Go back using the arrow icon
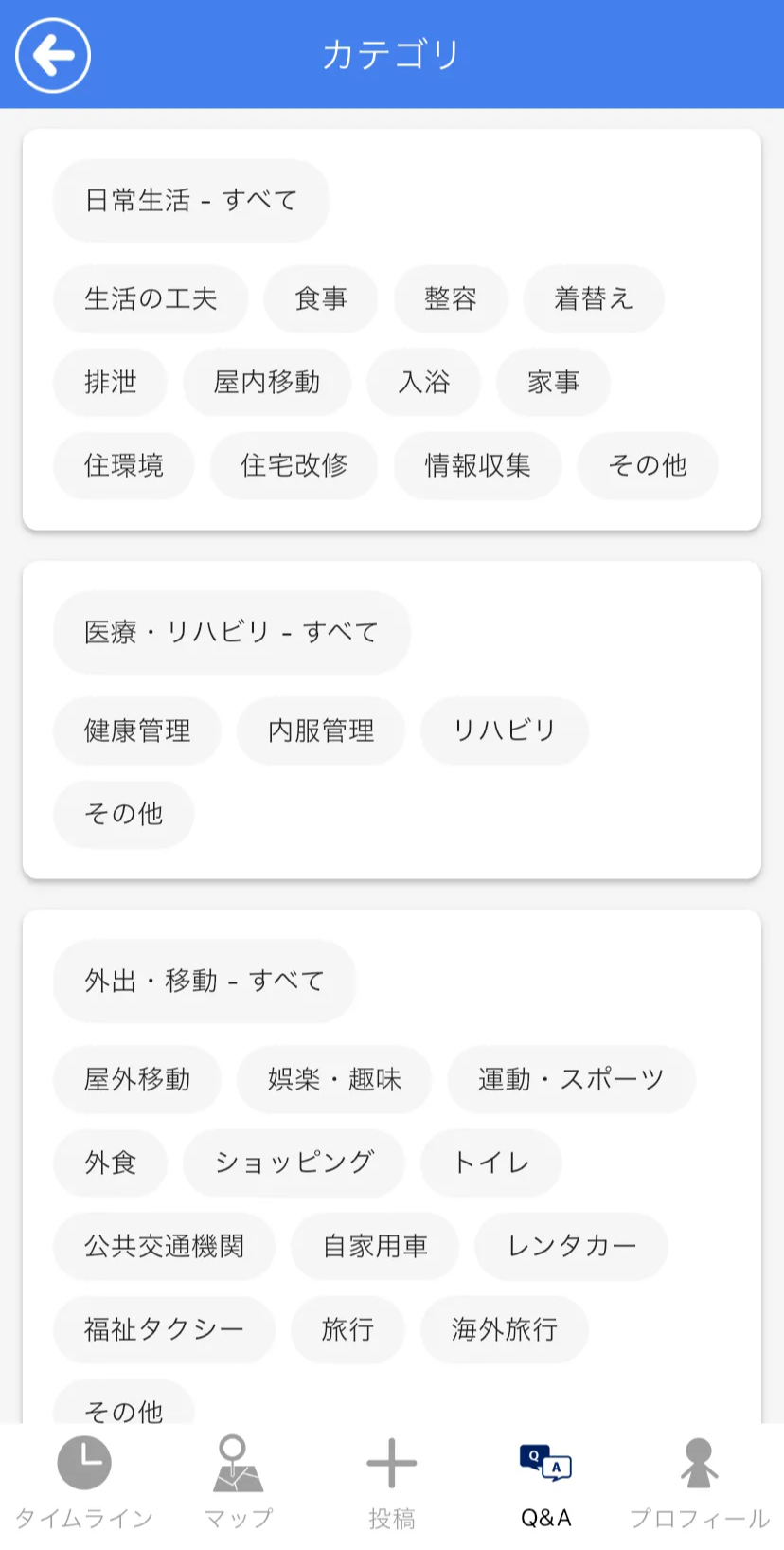 (53, 55)
